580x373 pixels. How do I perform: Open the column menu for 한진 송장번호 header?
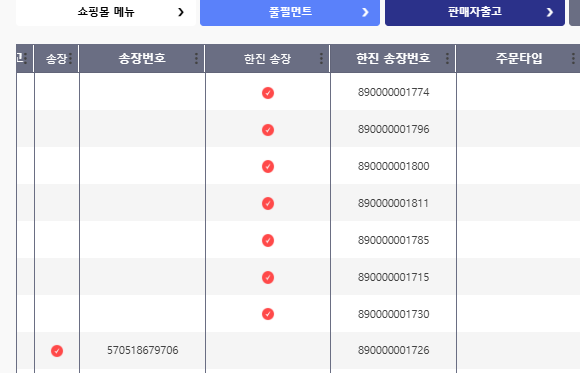447,58
